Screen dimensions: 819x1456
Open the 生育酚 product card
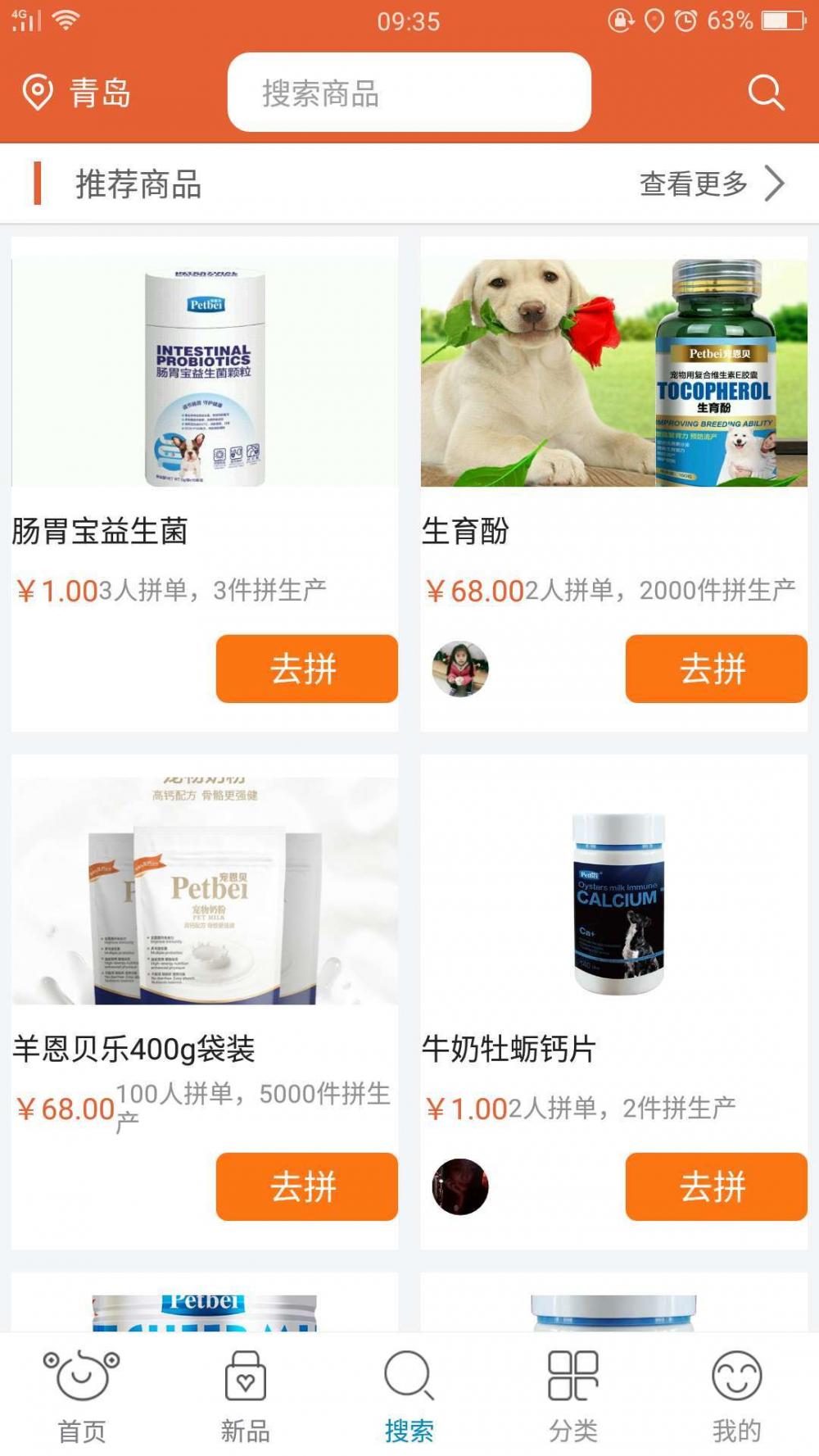coord(613,373)
